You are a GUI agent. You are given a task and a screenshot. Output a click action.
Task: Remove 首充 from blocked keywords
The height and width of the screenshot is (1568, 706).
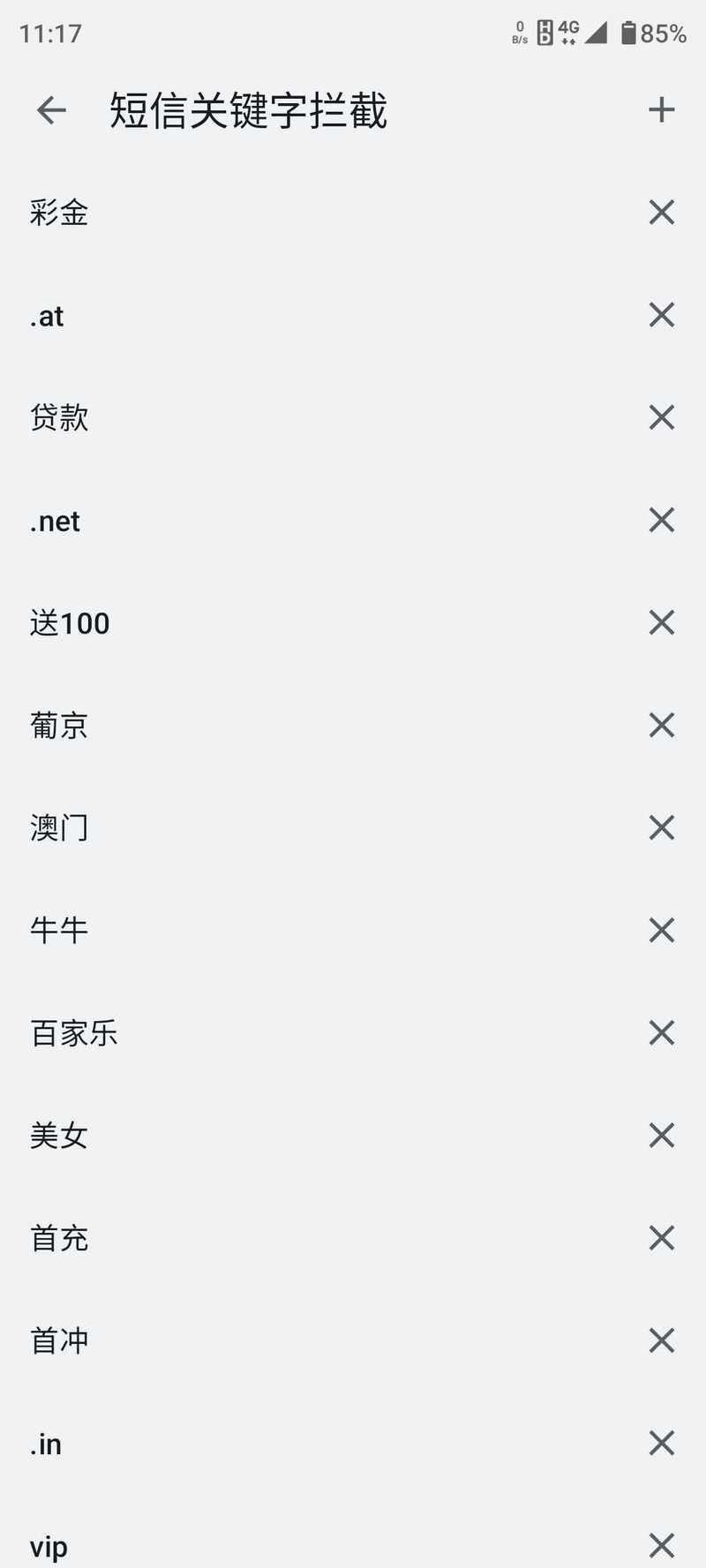662,1238
